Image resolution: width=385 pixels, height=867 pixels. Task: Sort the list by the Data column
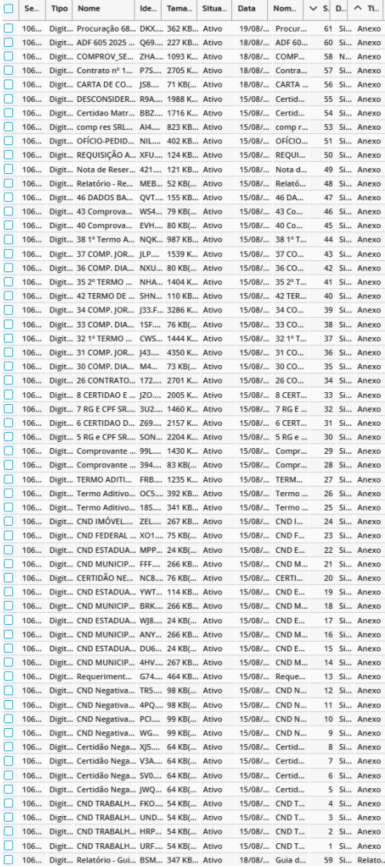(x=249, y=9)
